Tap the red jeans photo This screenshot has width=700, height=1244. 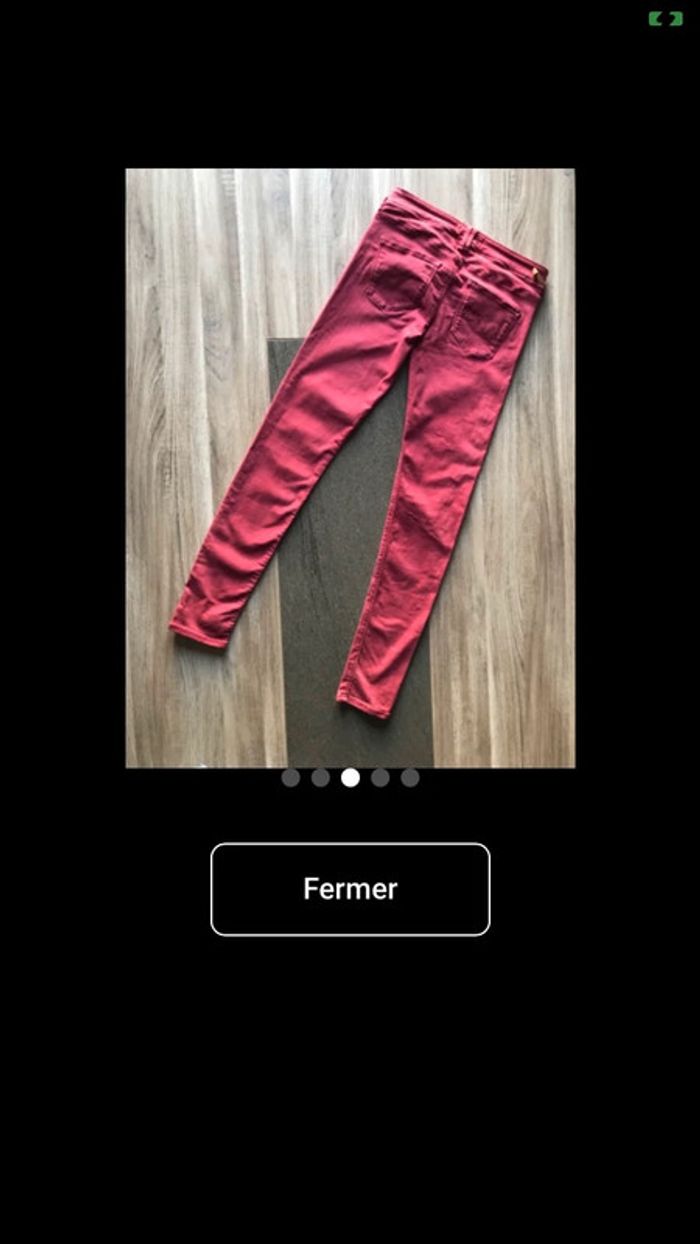pyautogui.click(x=350, y=467)
